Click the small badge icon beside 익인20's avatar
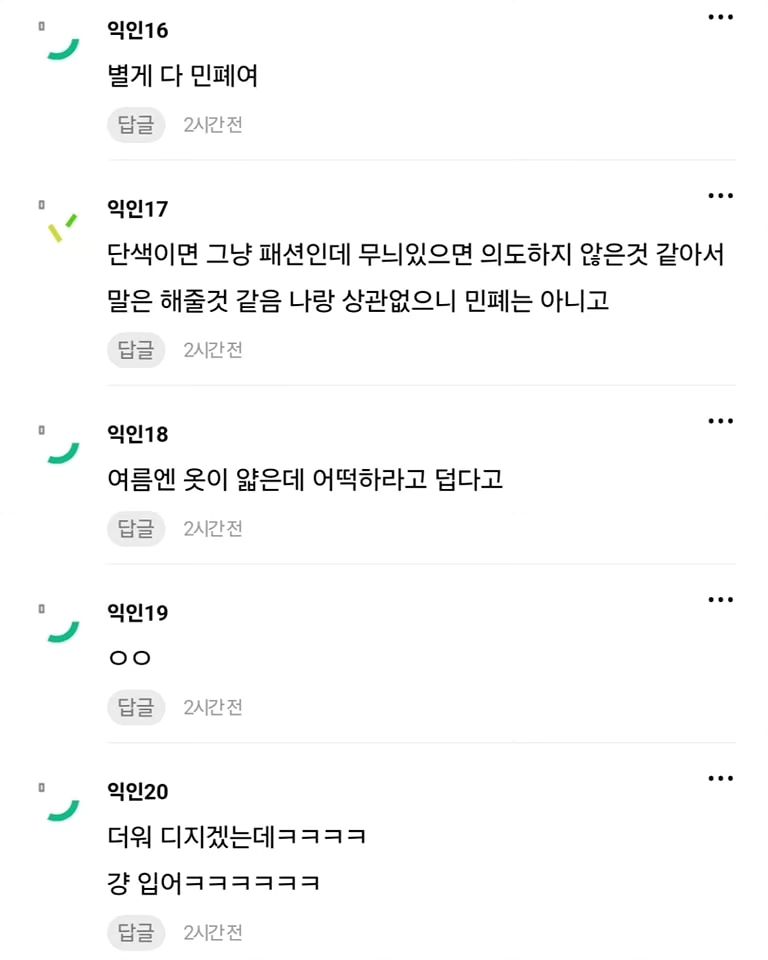Image resolution: width=768 pixels, height=960 pixels. pos(40,784)
